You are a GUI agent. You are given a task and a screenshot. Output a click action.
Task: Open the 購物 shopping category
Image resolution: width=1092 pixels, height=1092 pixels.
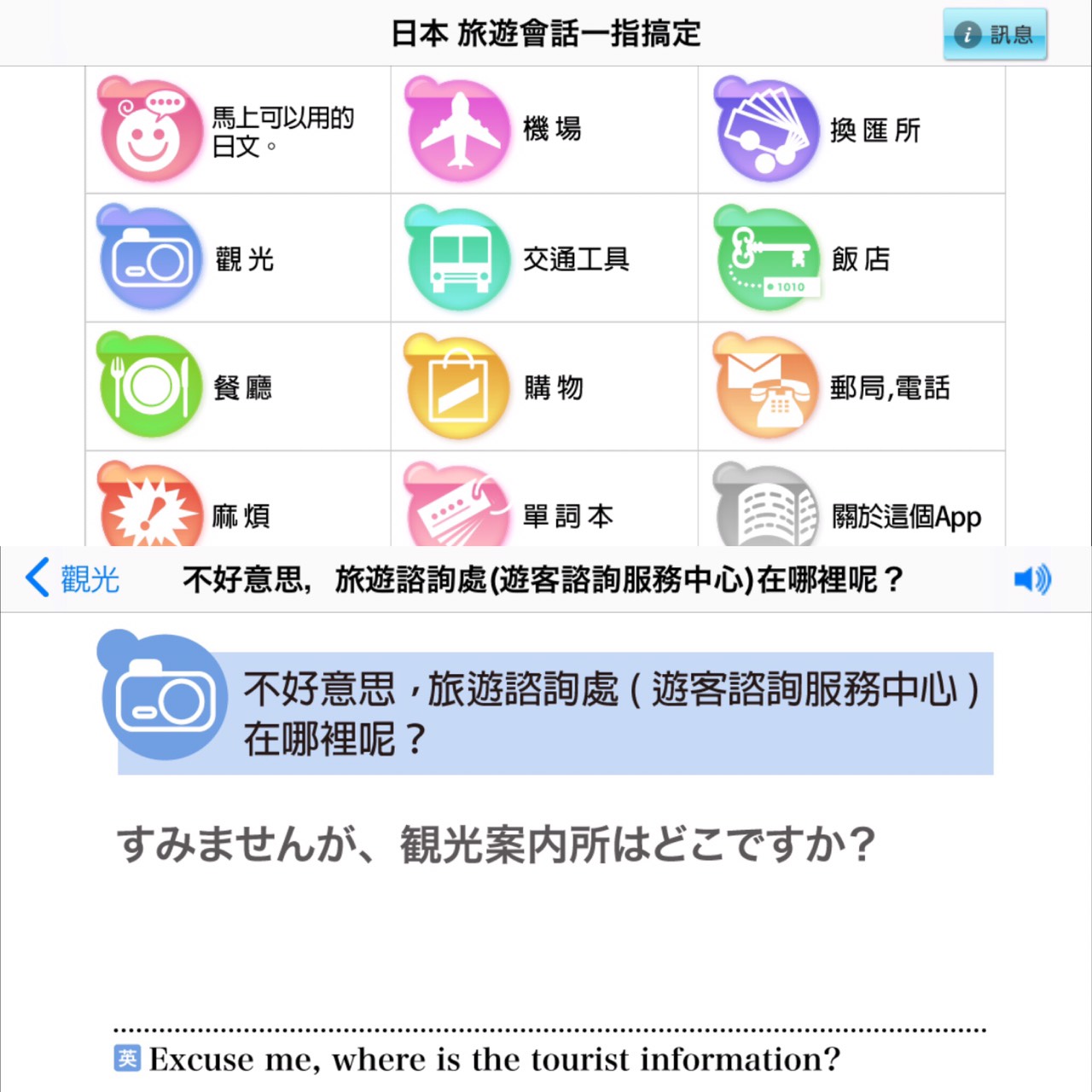point(544,387)
